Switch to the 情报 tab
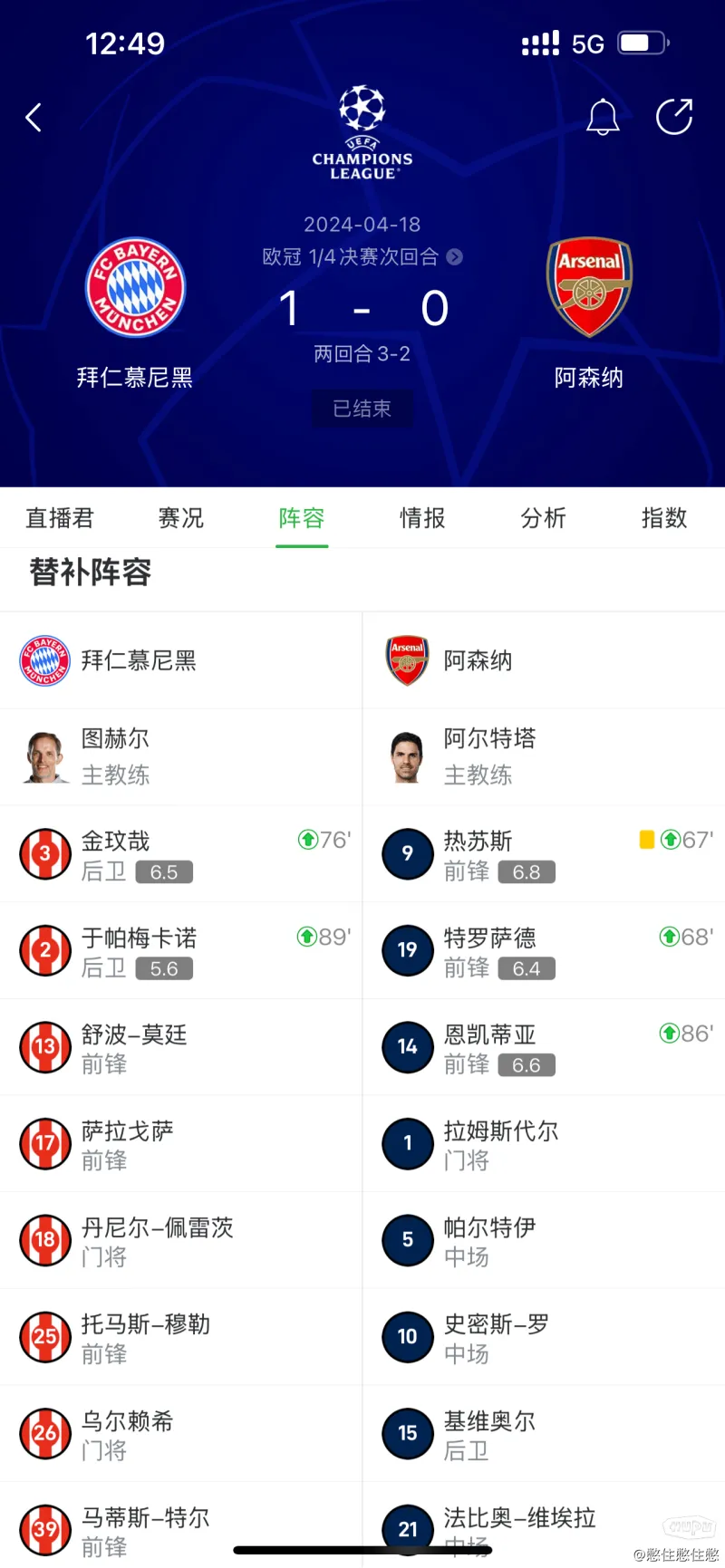 click(422, 518)
